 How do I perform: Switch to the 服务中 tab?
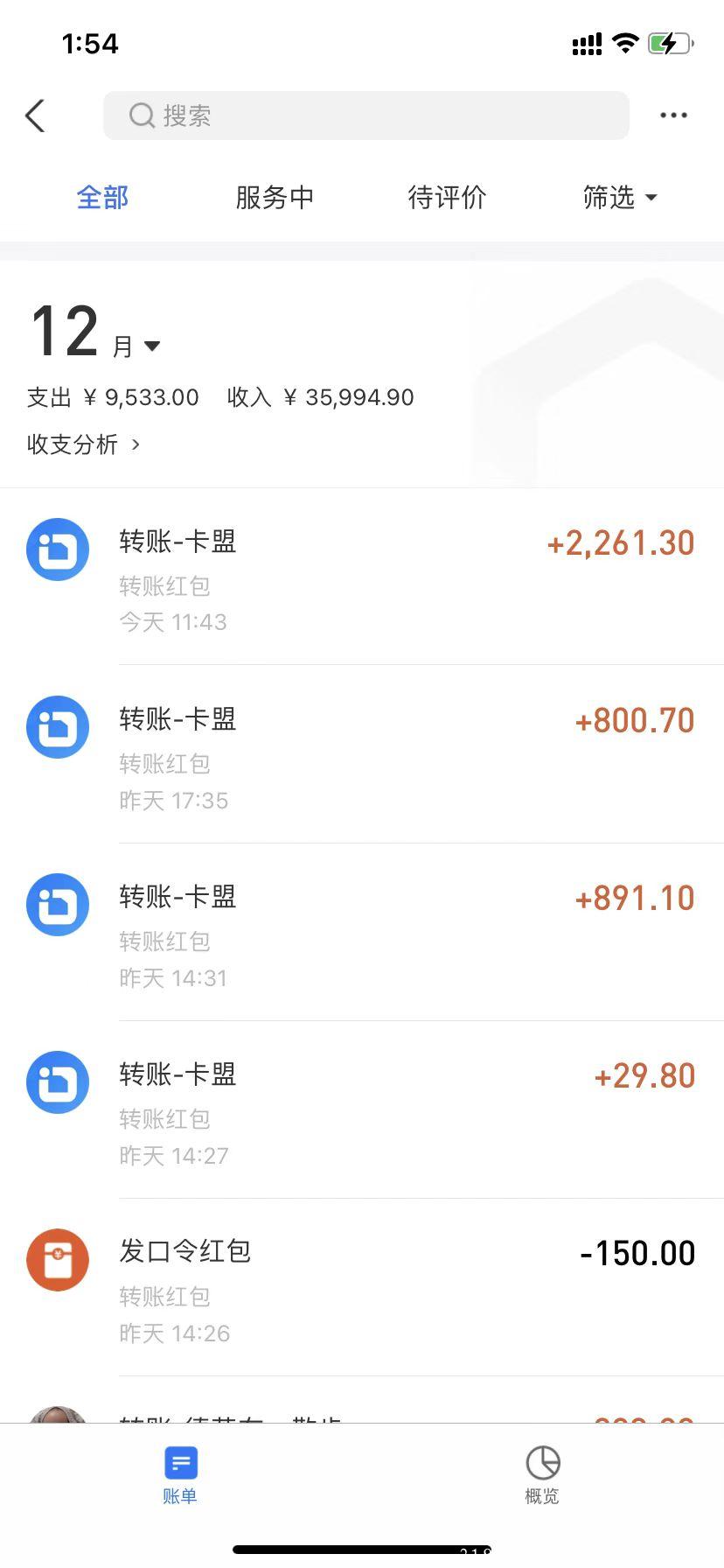coord(275,198)
